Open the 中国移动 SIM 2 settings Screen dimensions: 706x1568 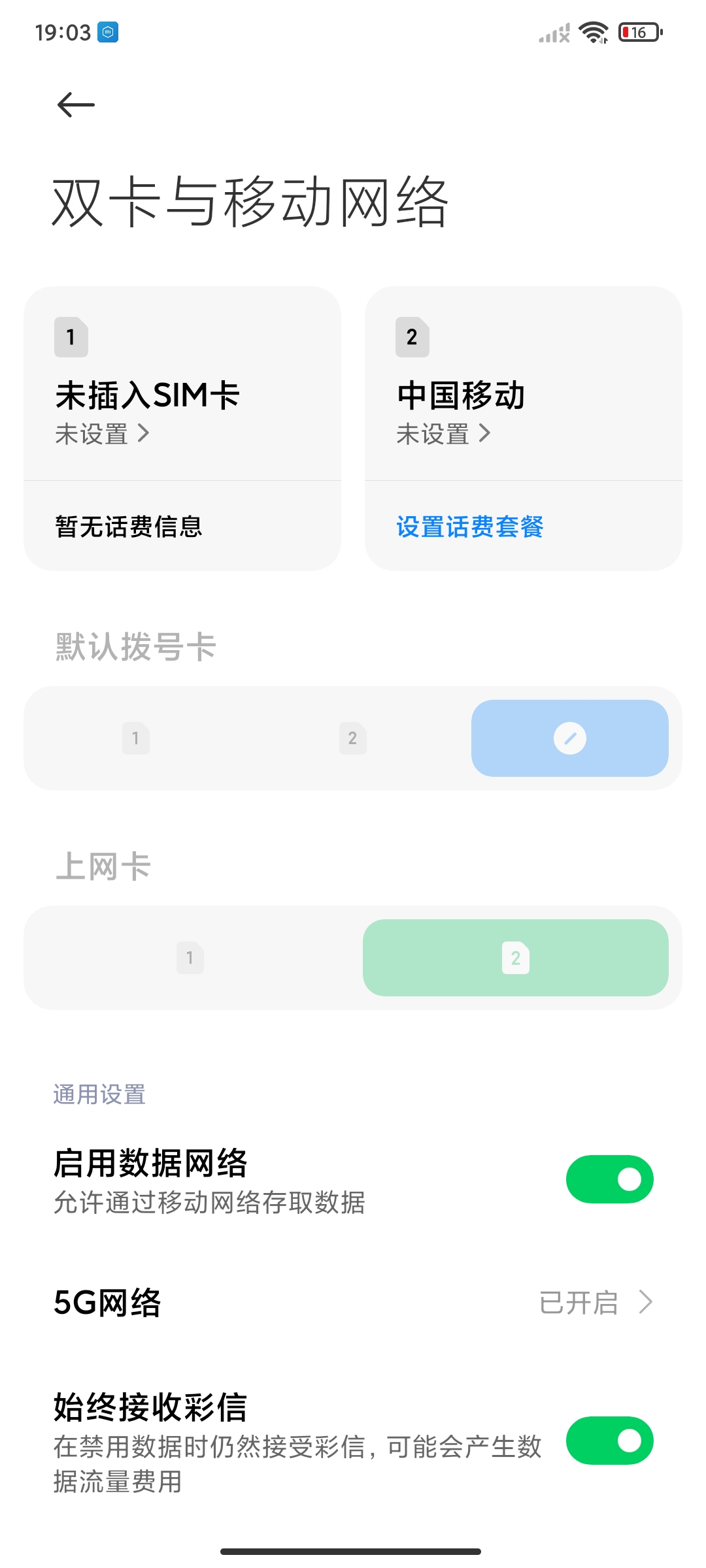coord(524,384)
